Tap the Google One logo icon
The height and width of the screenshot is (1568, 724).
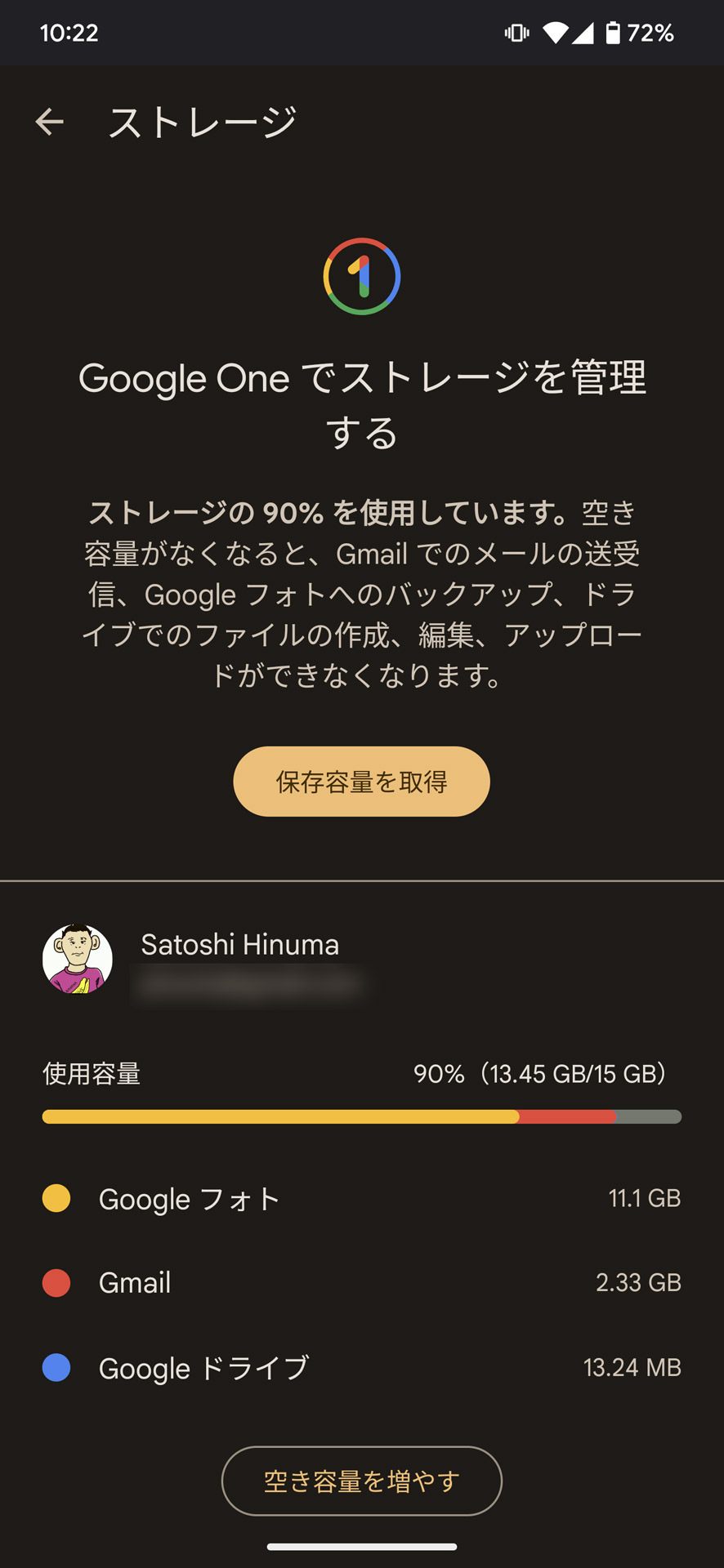(x=362, y=275)
